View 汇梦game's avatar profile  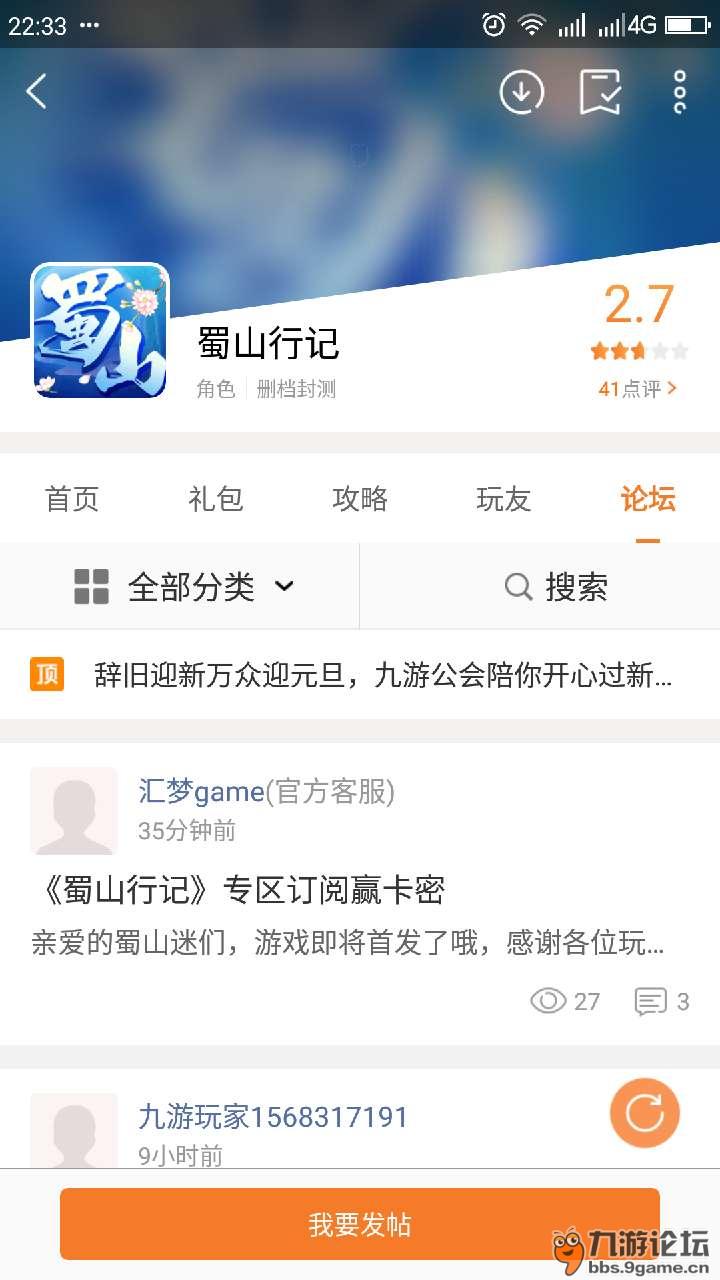tap(74, 811)
